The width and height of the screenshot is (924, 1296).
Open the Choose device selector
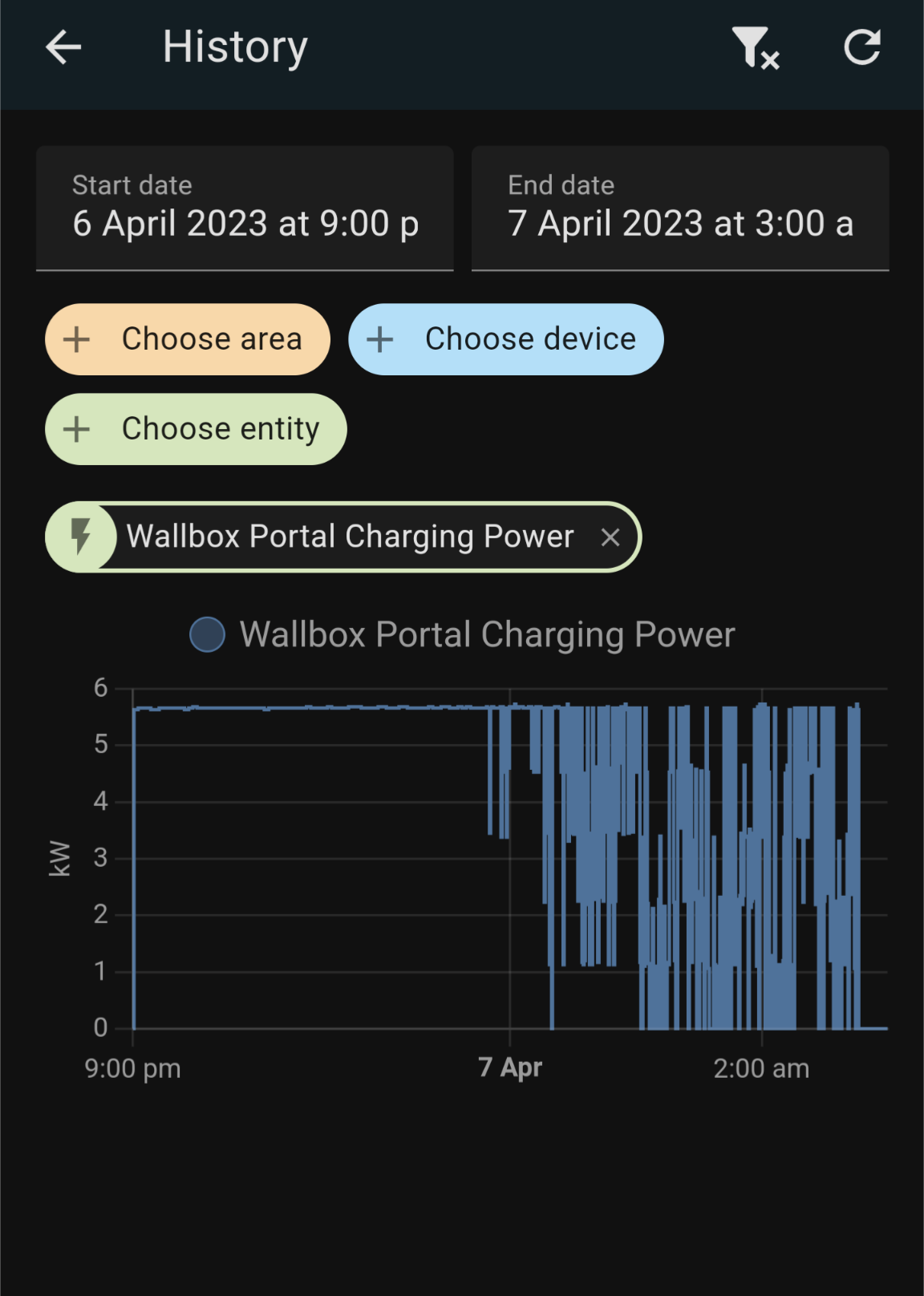point(505,338)
